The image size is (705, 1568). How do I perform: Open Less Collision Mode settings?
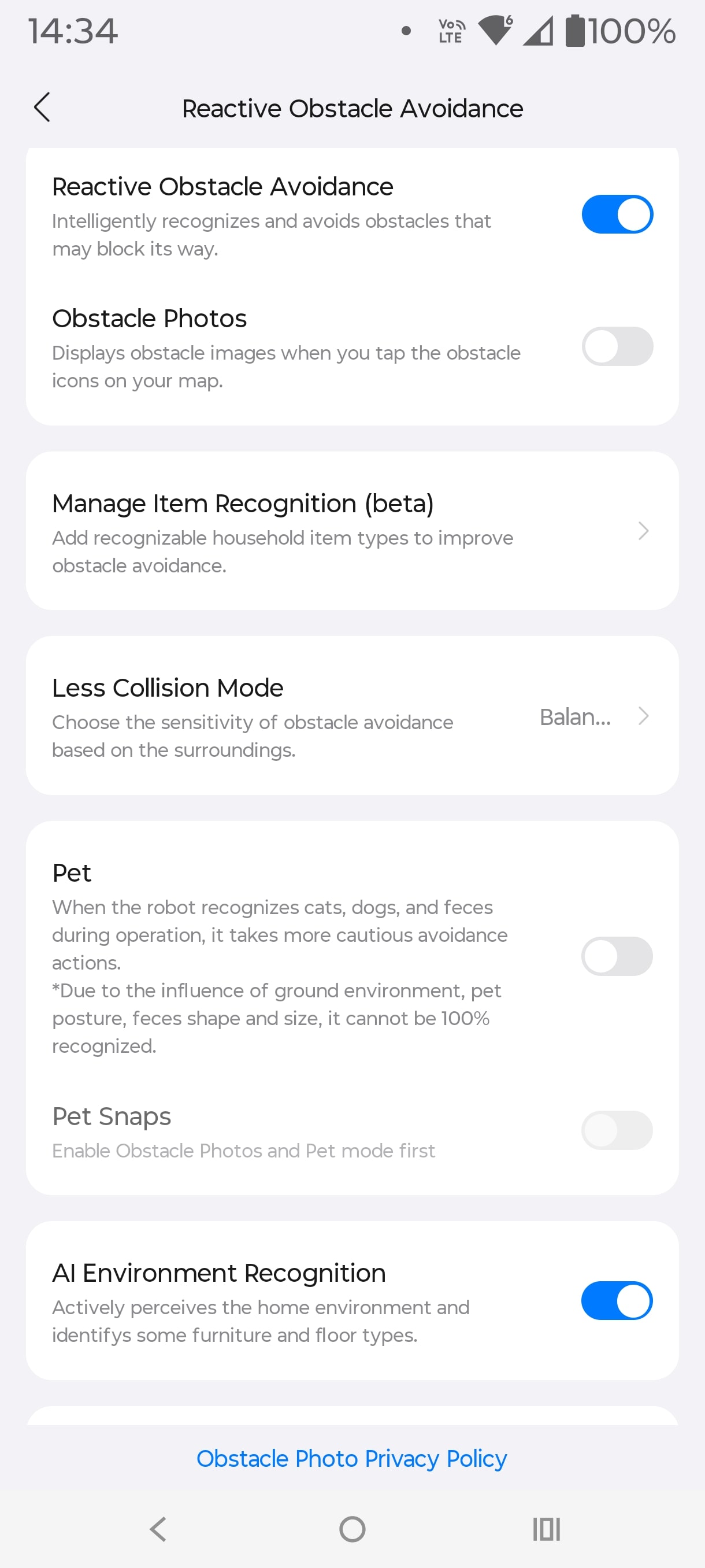[351, 716]
